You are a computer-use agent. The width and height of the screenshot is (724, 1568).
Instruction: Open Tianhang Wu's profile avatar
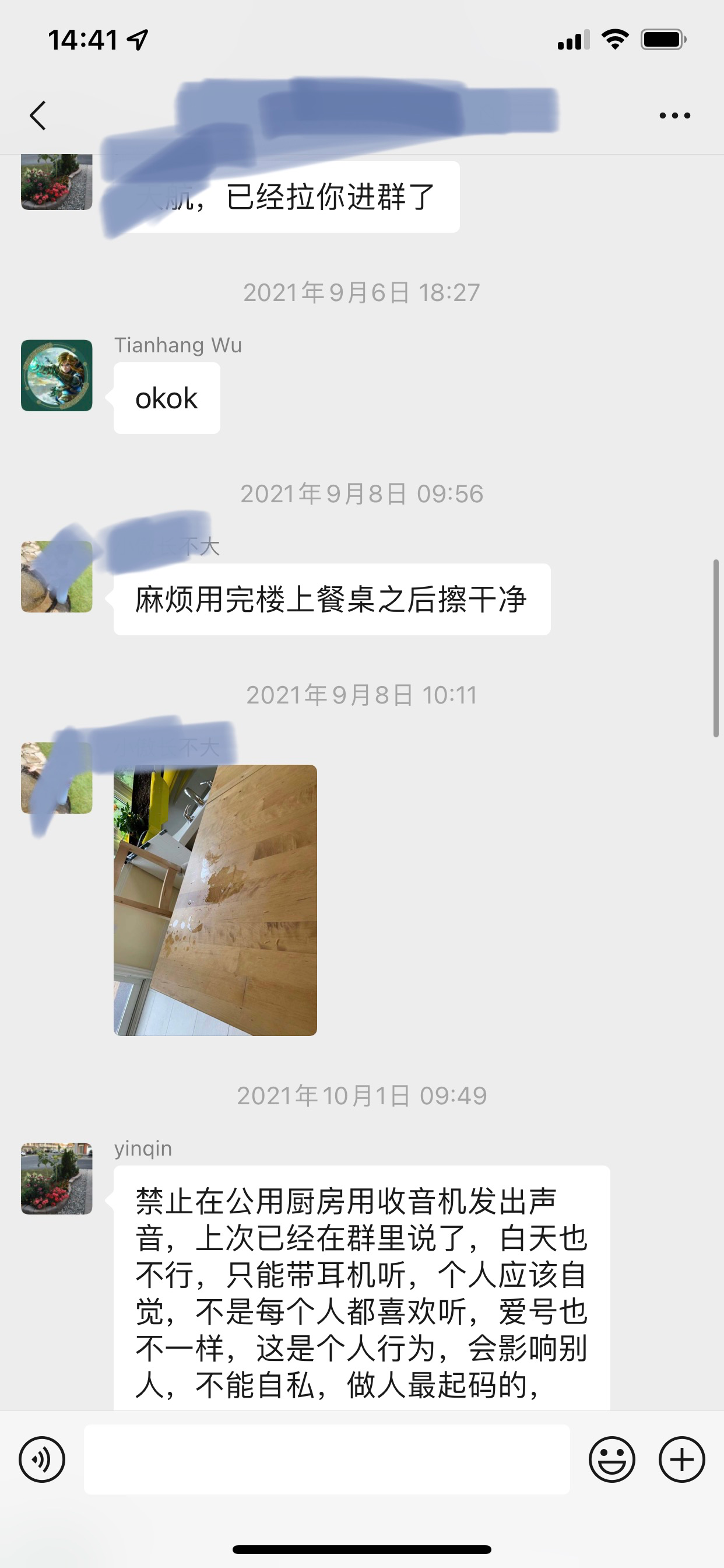tap(57, 376)
